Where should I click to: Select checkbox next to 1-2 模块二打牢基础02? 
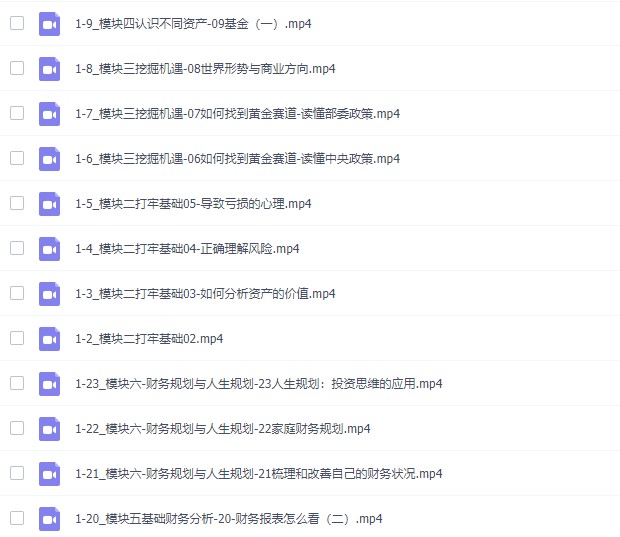[x=17, y=338]
